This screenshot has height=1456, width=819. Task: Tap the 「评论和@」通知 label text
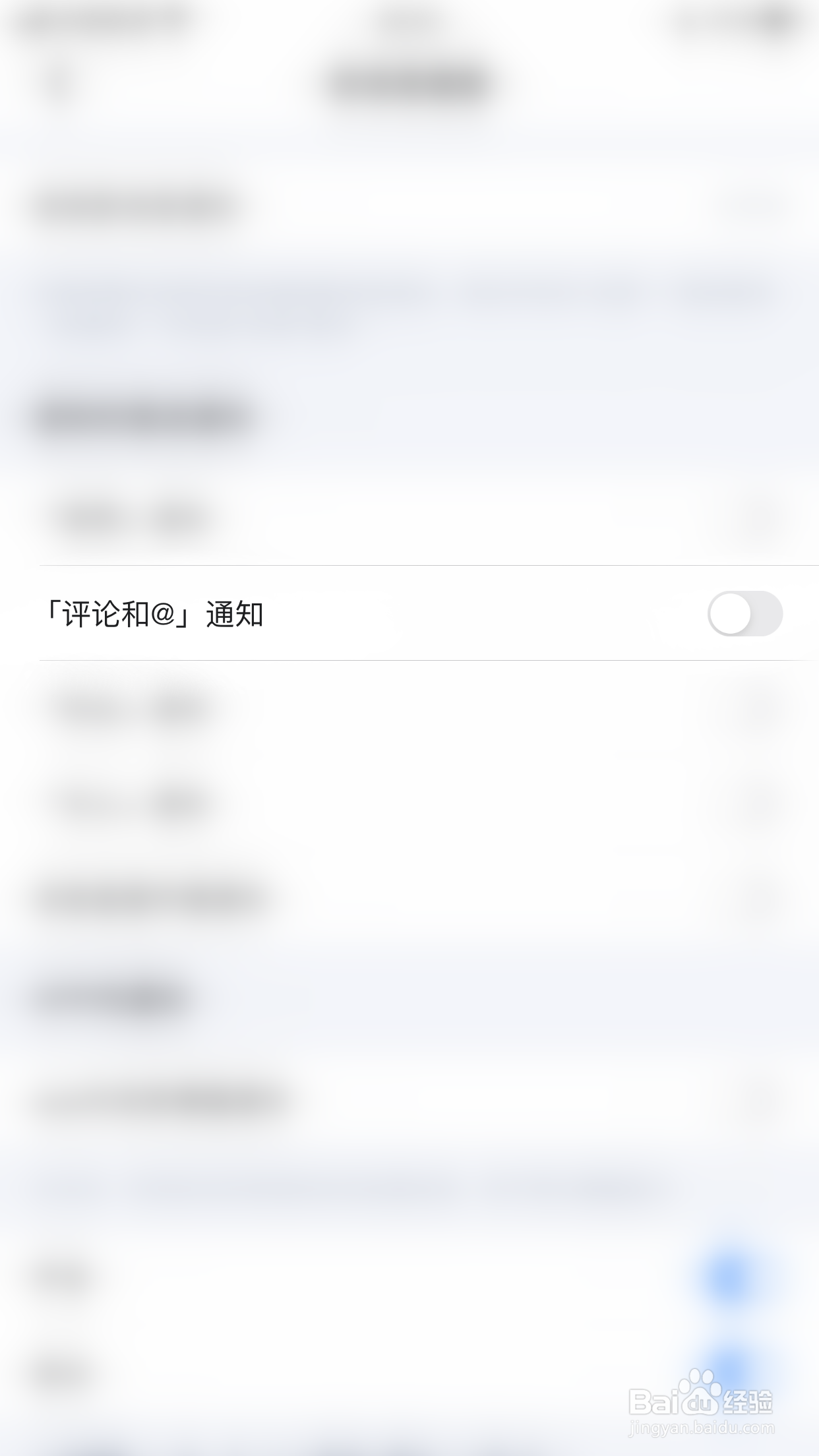tap(158, 613)
